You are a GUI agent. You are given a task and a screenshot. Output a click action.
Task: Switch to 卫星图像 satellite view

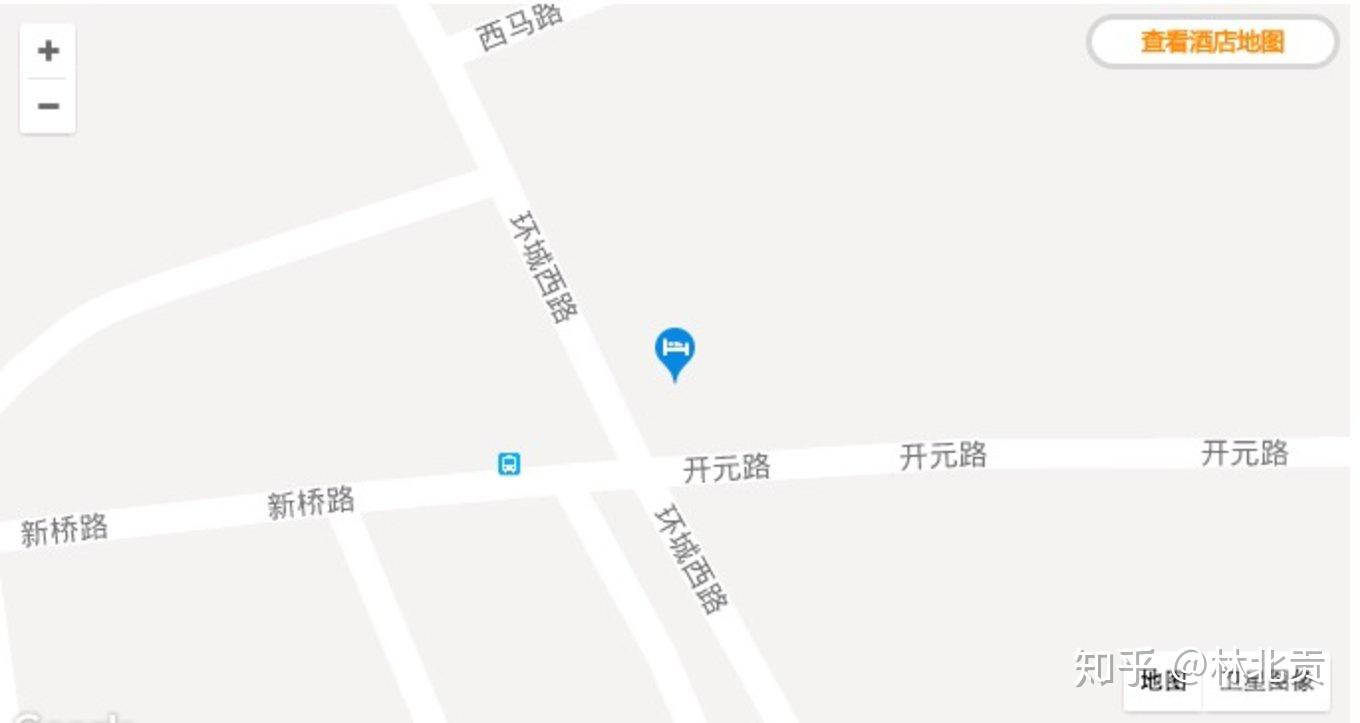tap(1267, 682)
